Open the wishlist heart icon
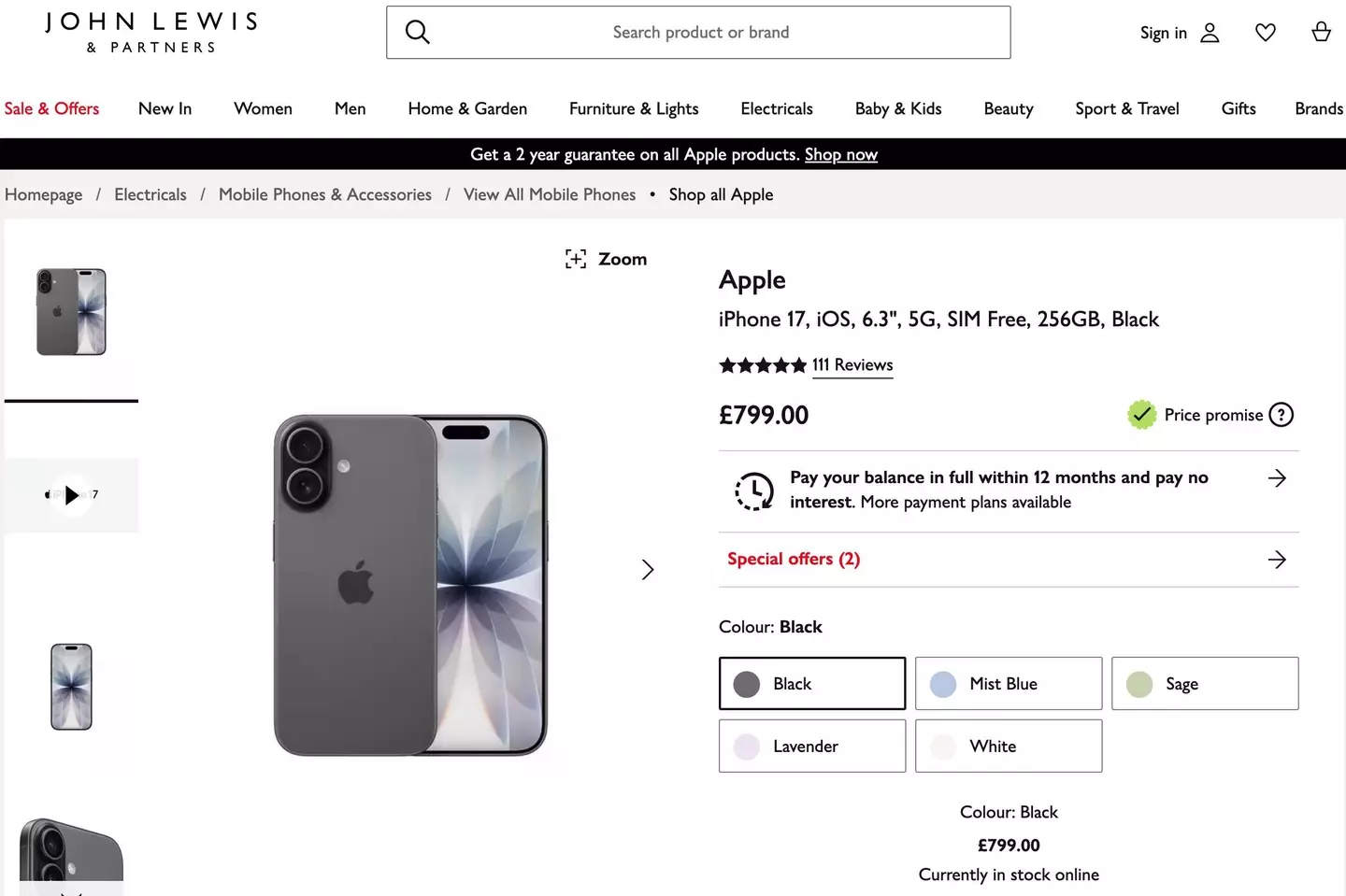Image resolution: width=1346 pixels, height=896 pixels. 1265,33
